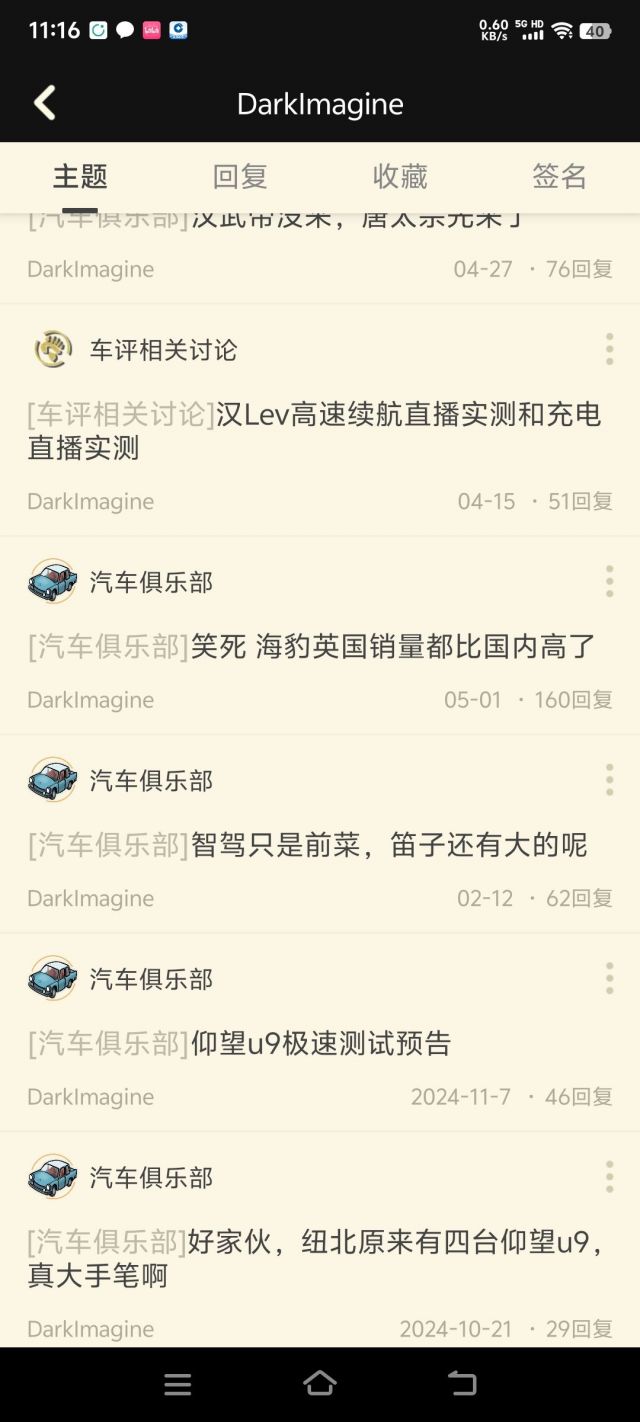640x1422 pixels.
Task: Go back using the header arrow
Action: point(45,103)
